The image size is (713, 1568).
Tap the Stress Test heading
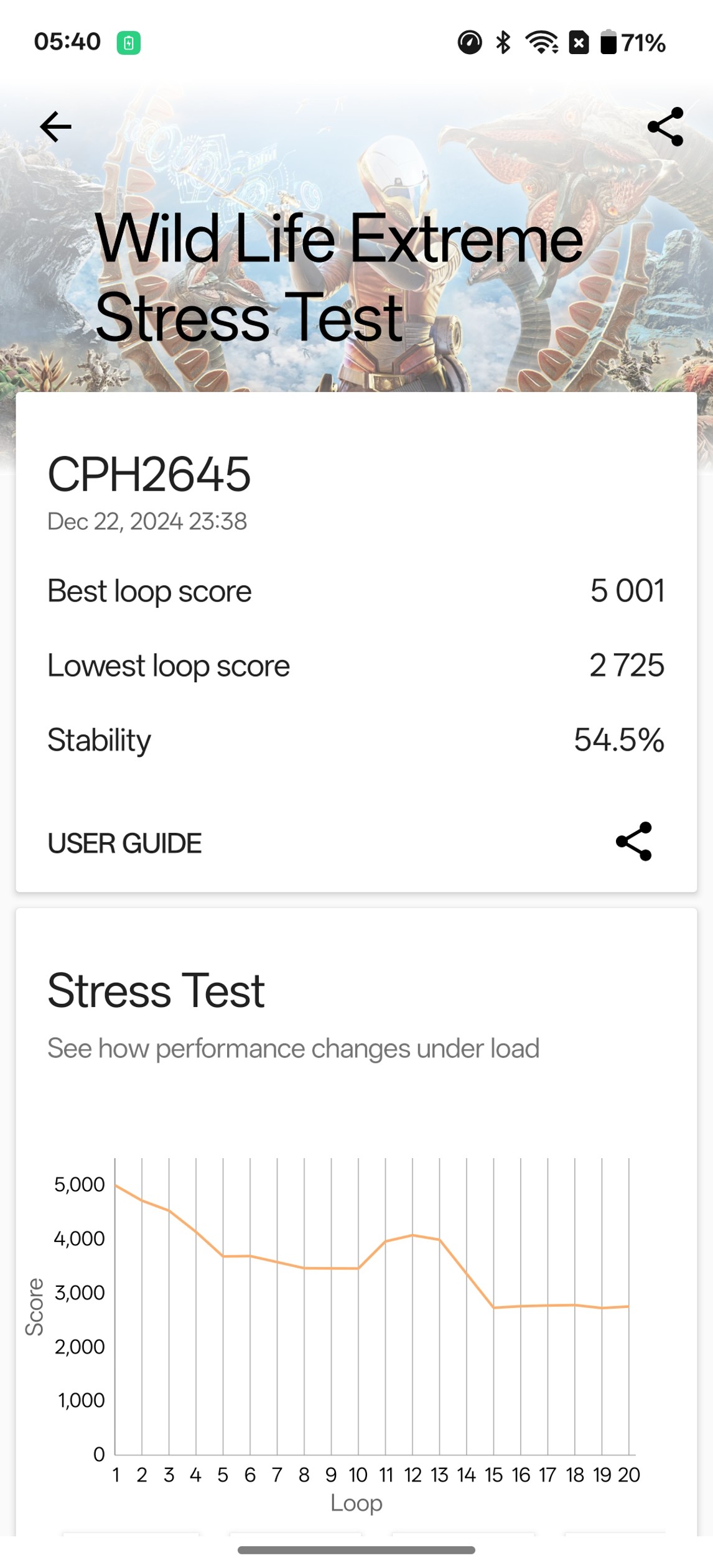click(x=156, y=990)
